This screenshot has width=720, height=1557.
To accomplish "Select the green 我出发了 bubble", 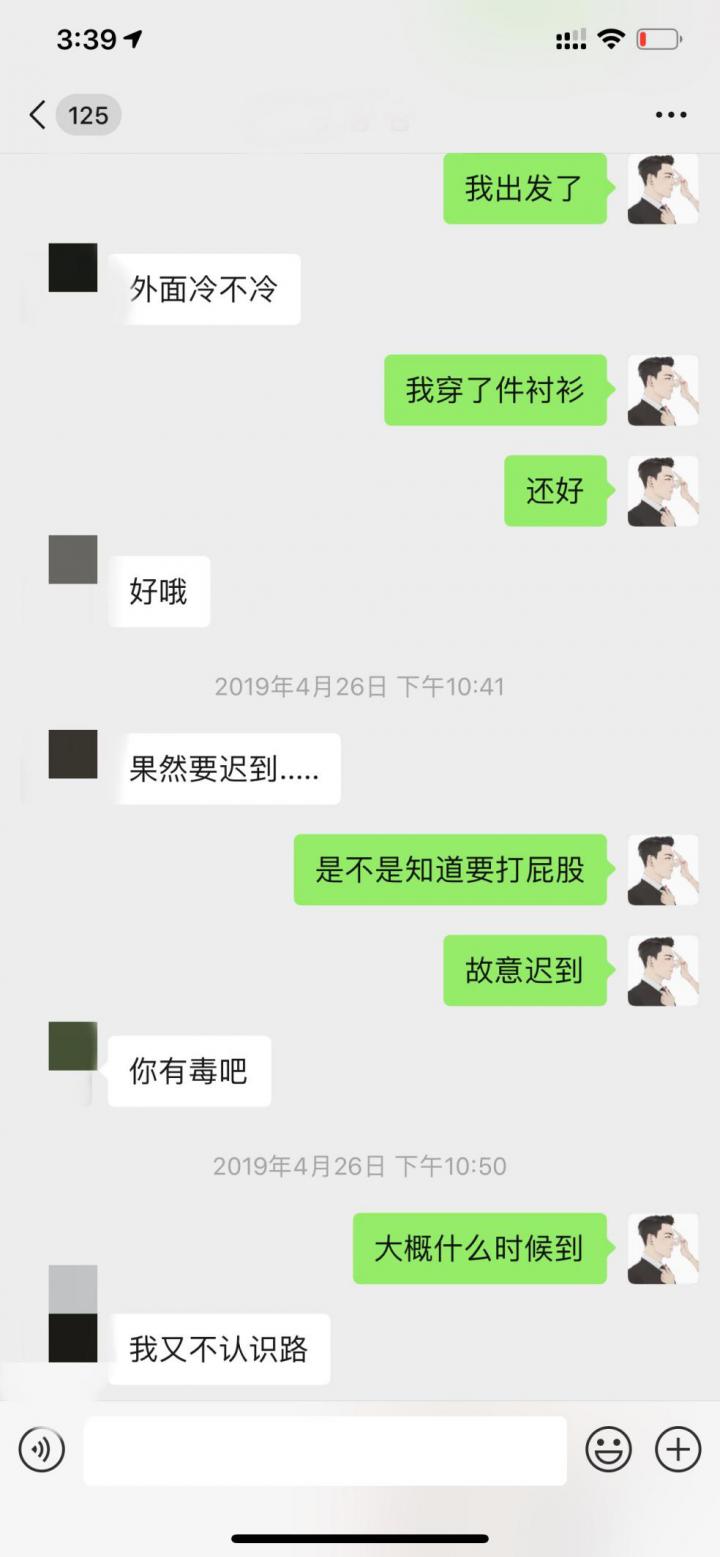I will (524, 190).
